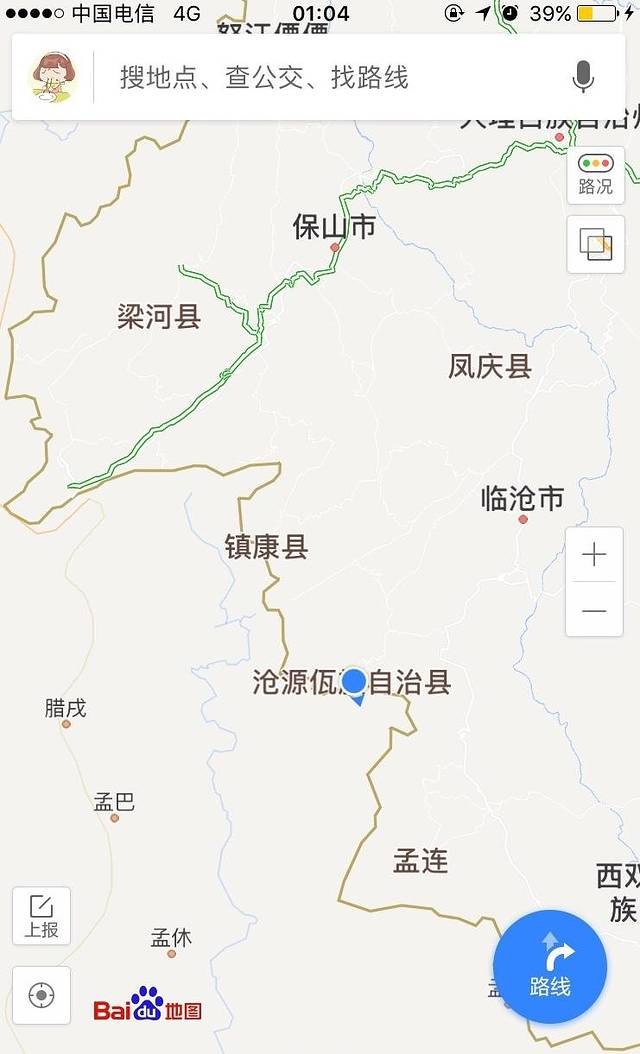Zoom in on the map
The width and height of the screenshot is (640, 1054).
pyautogui.click(x=594, y=555)
